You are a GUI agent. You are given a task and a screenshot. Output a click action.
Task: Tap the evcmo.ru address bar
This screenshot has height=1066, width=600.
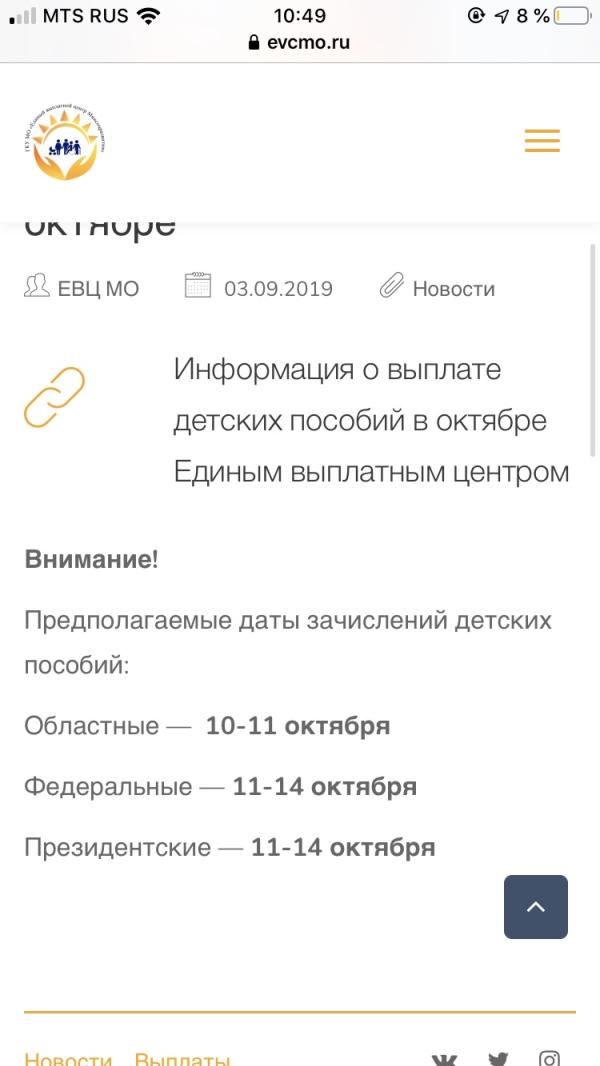coord(299,43)
